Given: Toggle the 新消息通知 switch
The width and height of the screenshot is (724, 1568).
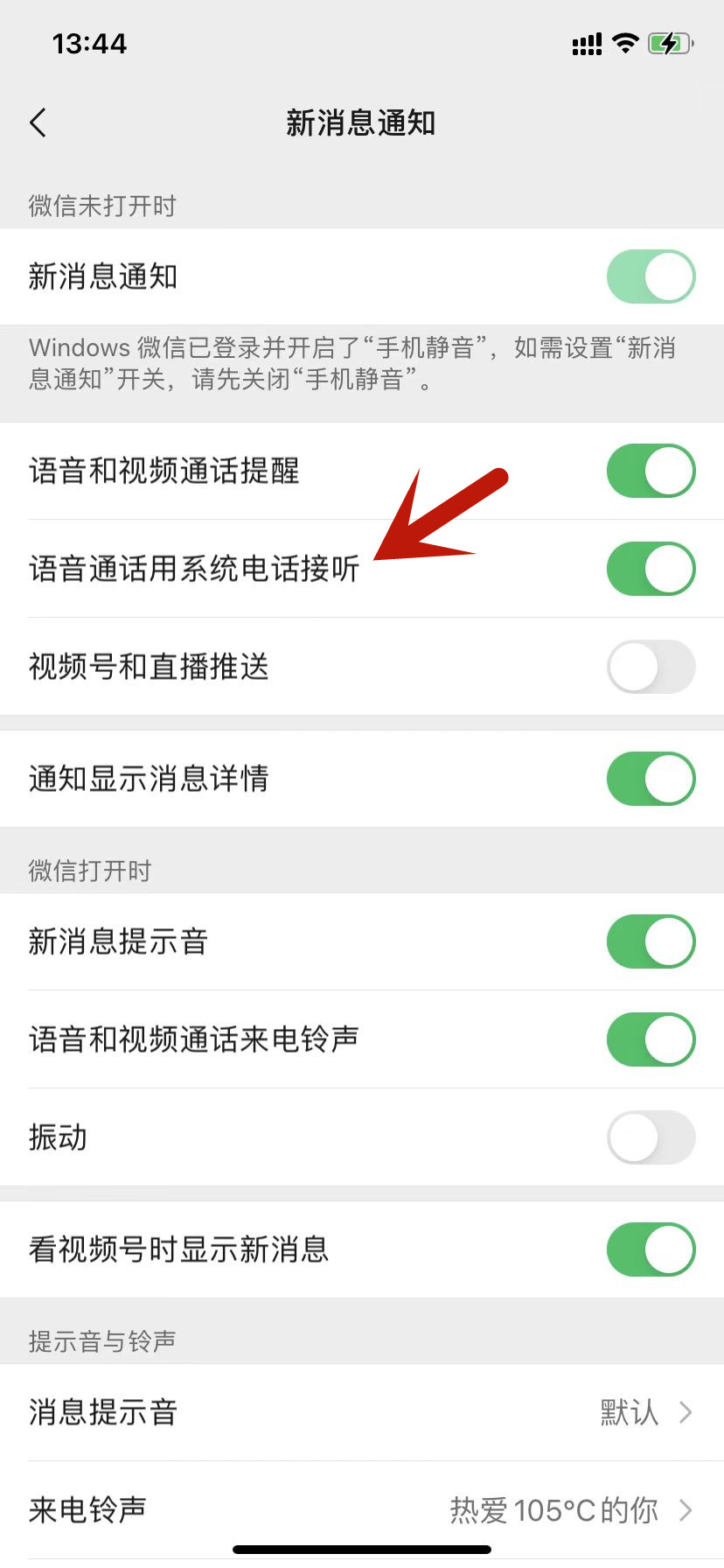Looking at the screenshot, I should [651, 277].
